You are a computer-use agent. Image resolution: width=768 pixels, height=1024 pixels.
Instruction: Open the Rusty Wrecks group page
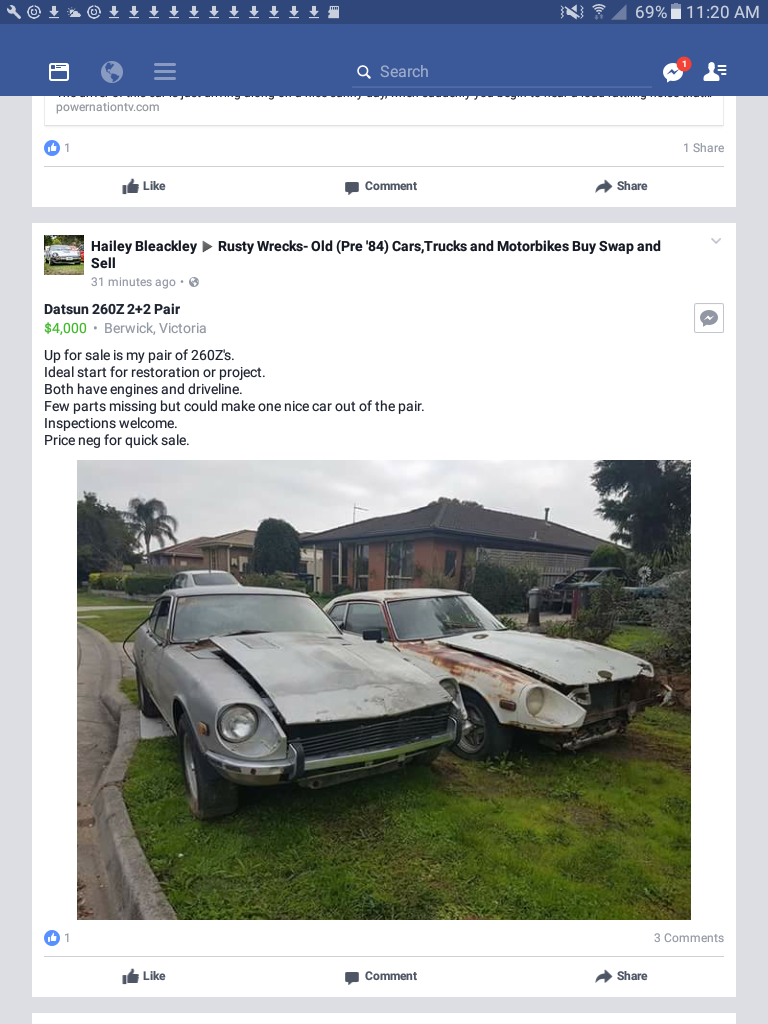tap(439, 246)
